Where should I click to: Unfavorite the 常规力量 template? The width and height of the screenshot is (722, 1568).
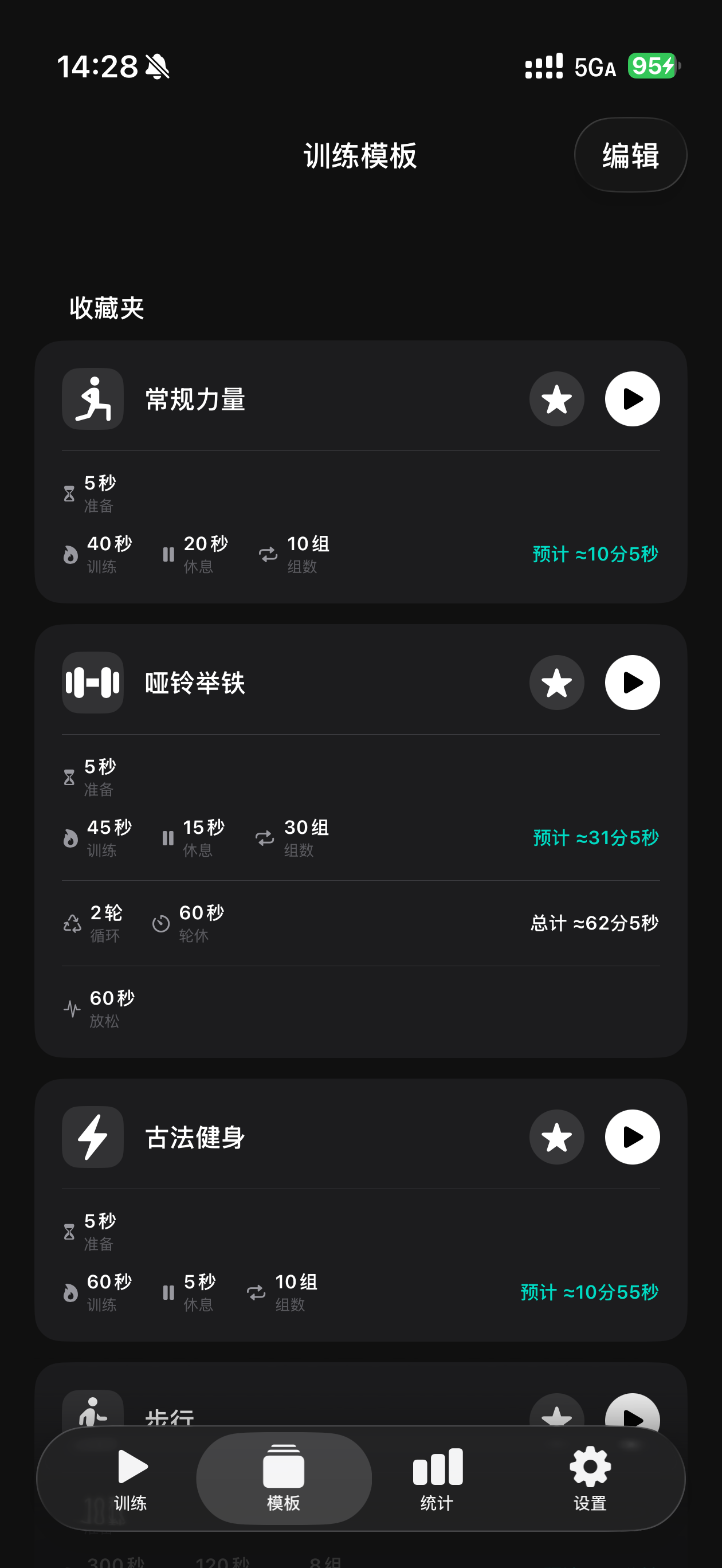556,399
